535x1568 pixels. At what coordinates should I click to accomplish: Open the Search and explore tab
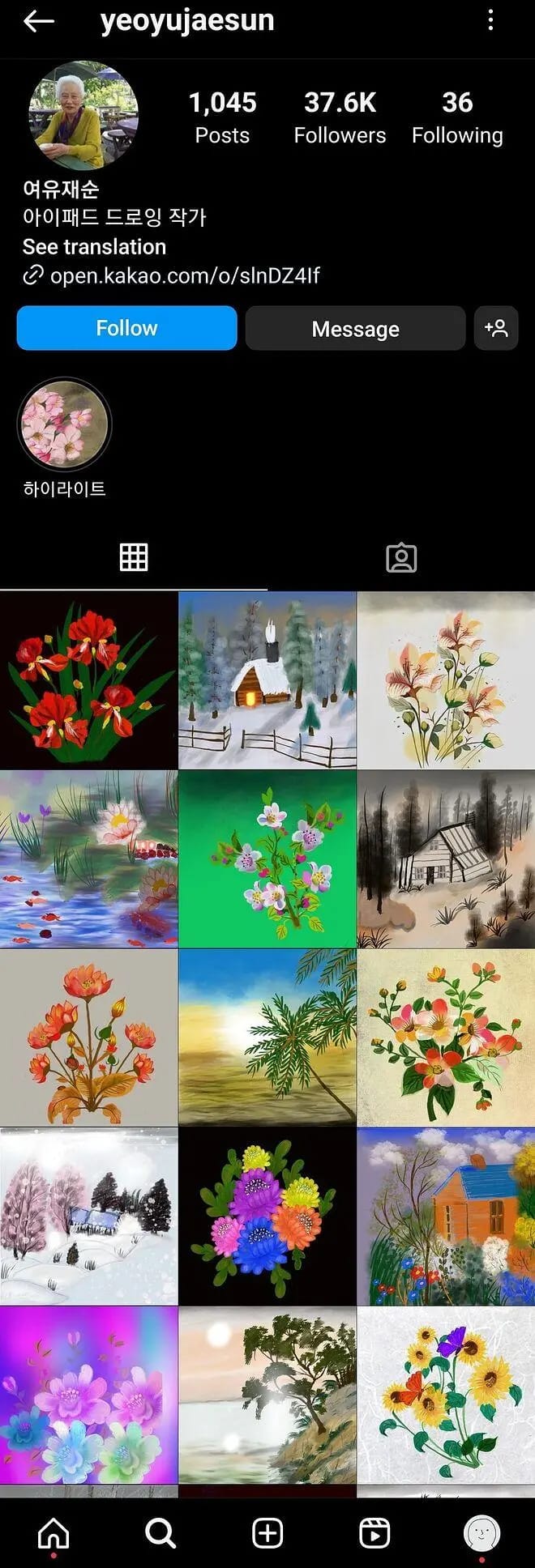click(160, 1532)
